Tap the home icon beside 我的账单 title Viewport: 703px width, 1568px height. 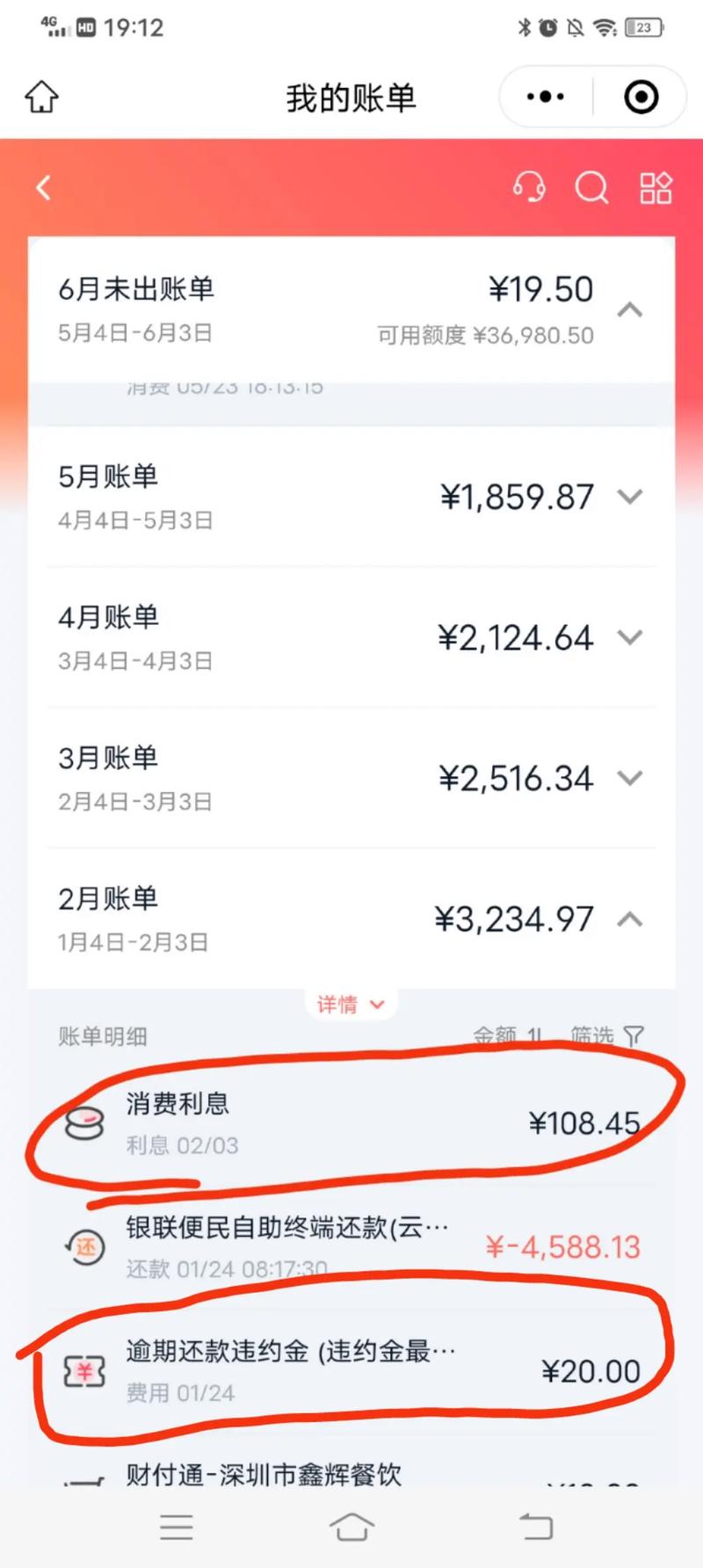point(40,97)
